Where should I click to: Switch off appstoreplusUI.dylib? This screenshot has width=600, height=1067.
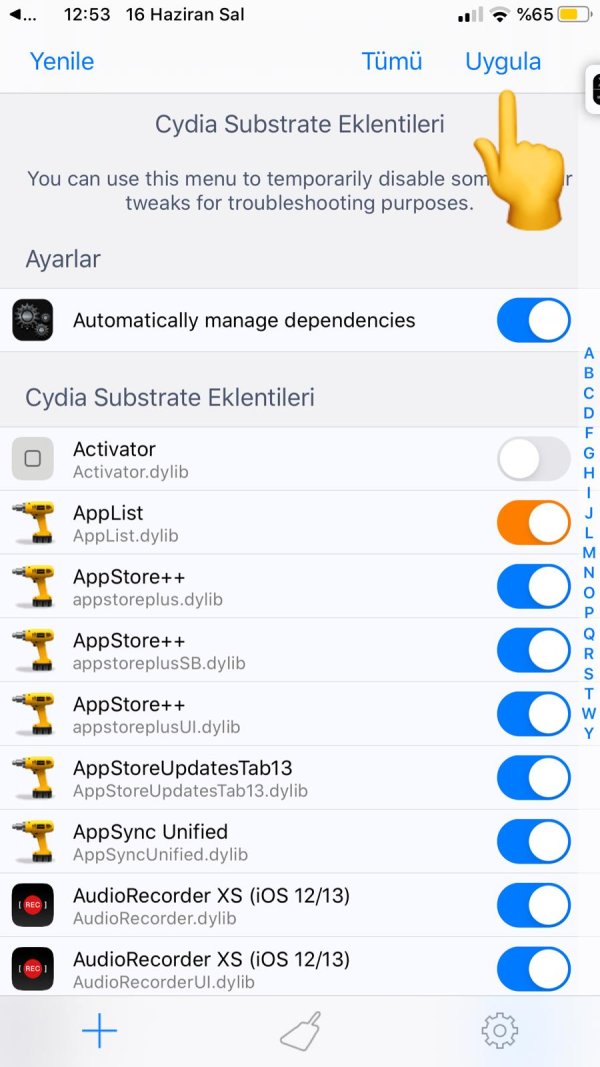(x=533, y=715)
